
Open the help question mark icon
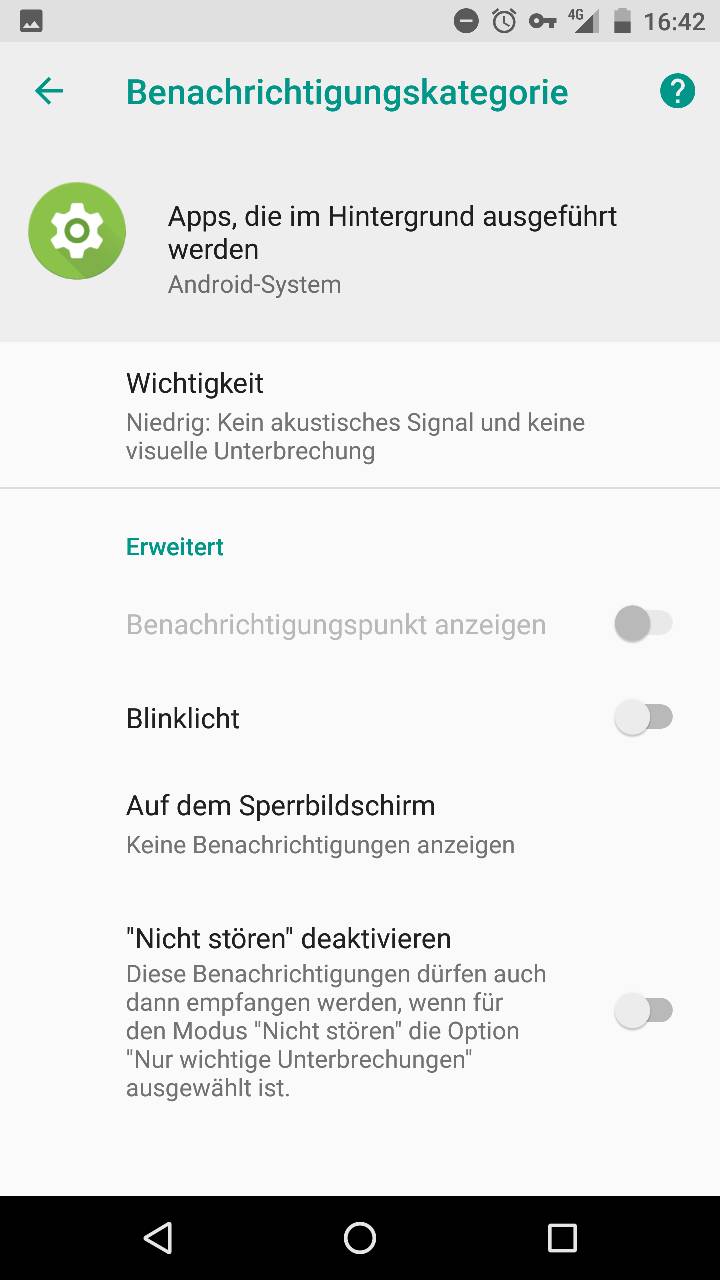pos(677,92)
